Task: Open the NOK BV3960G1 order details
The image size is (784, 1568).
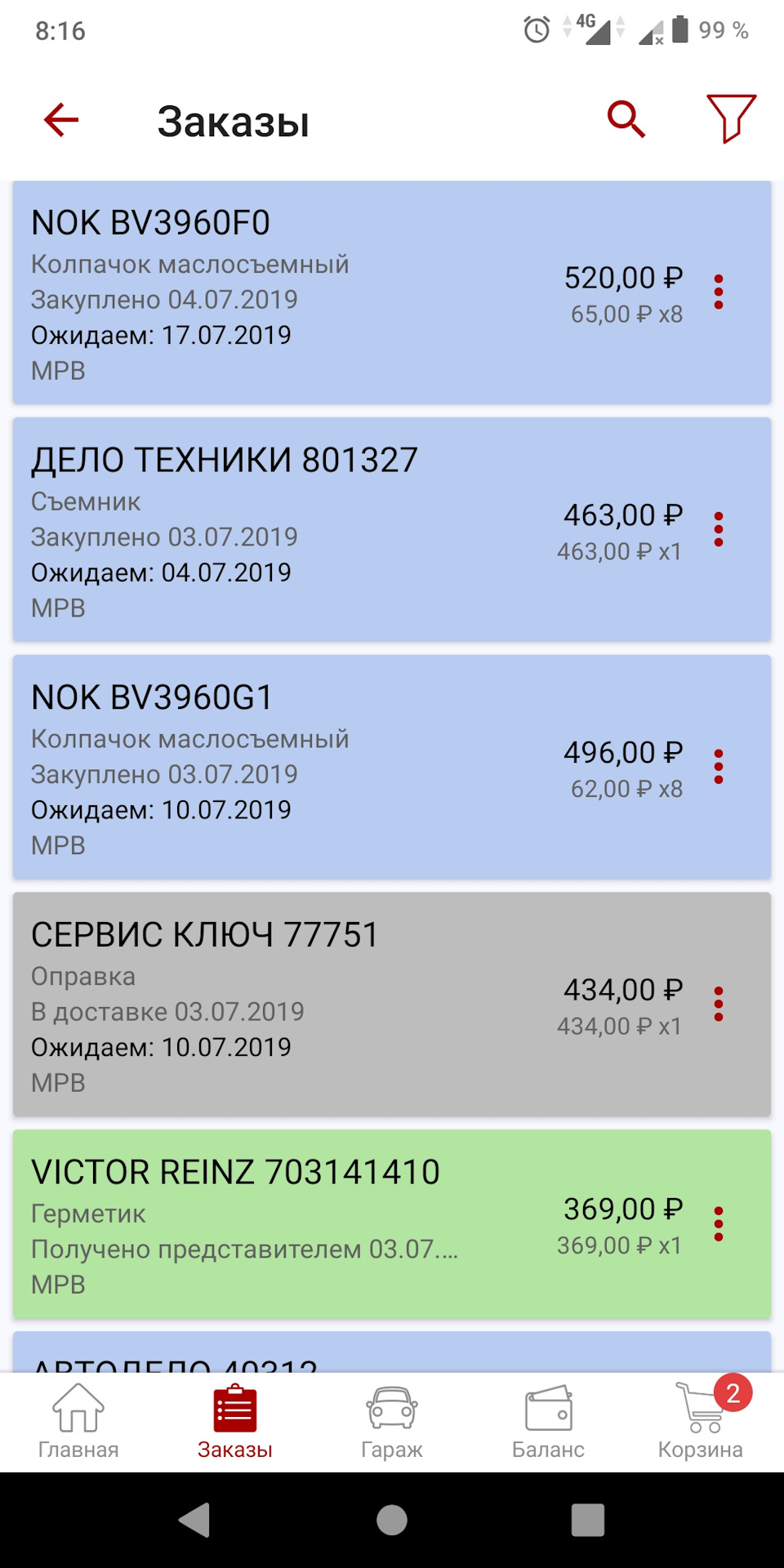Action: [x=327, y=767]
